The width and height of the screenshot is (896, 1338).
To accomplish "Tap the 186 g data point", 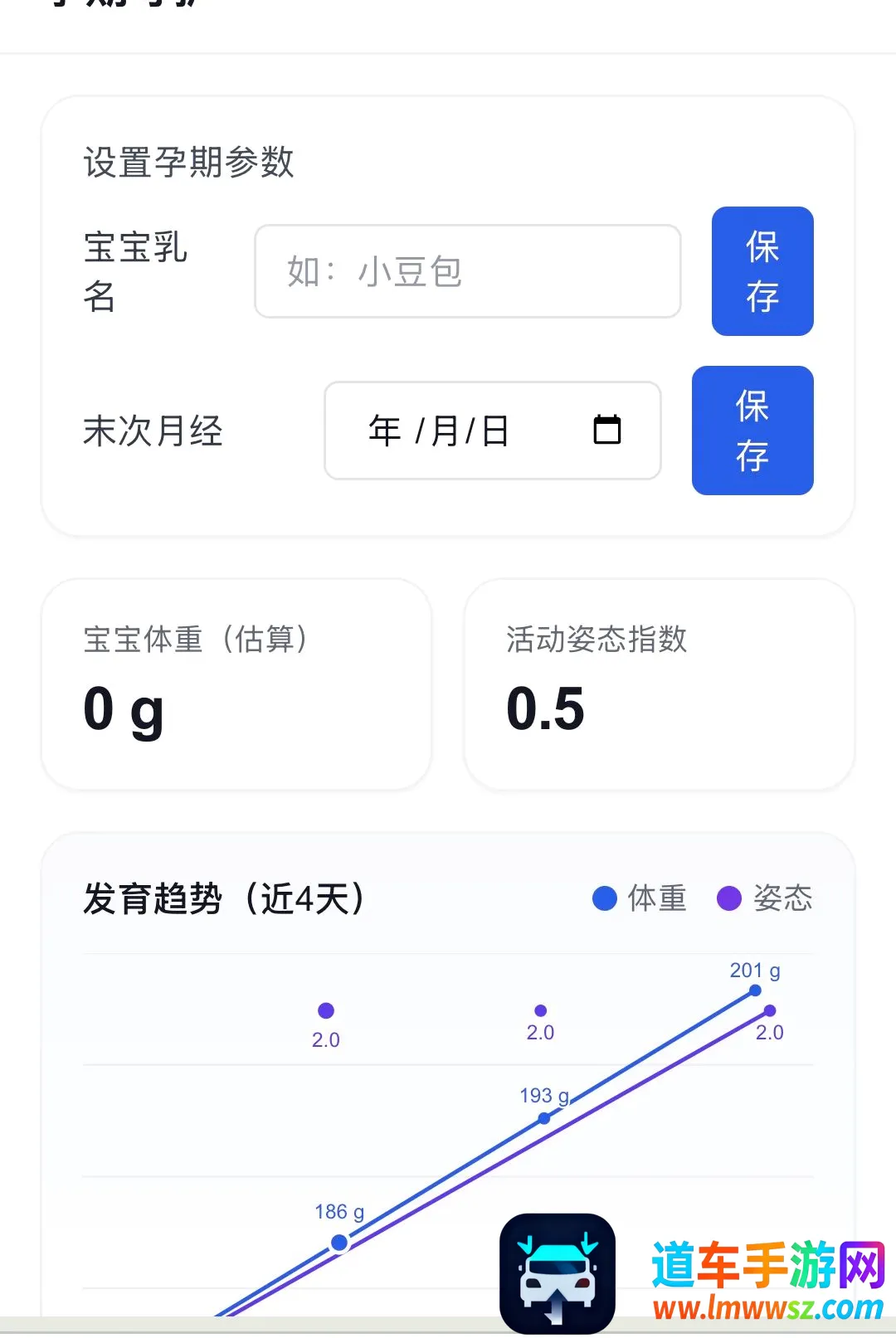I will tap(339, 1243).
